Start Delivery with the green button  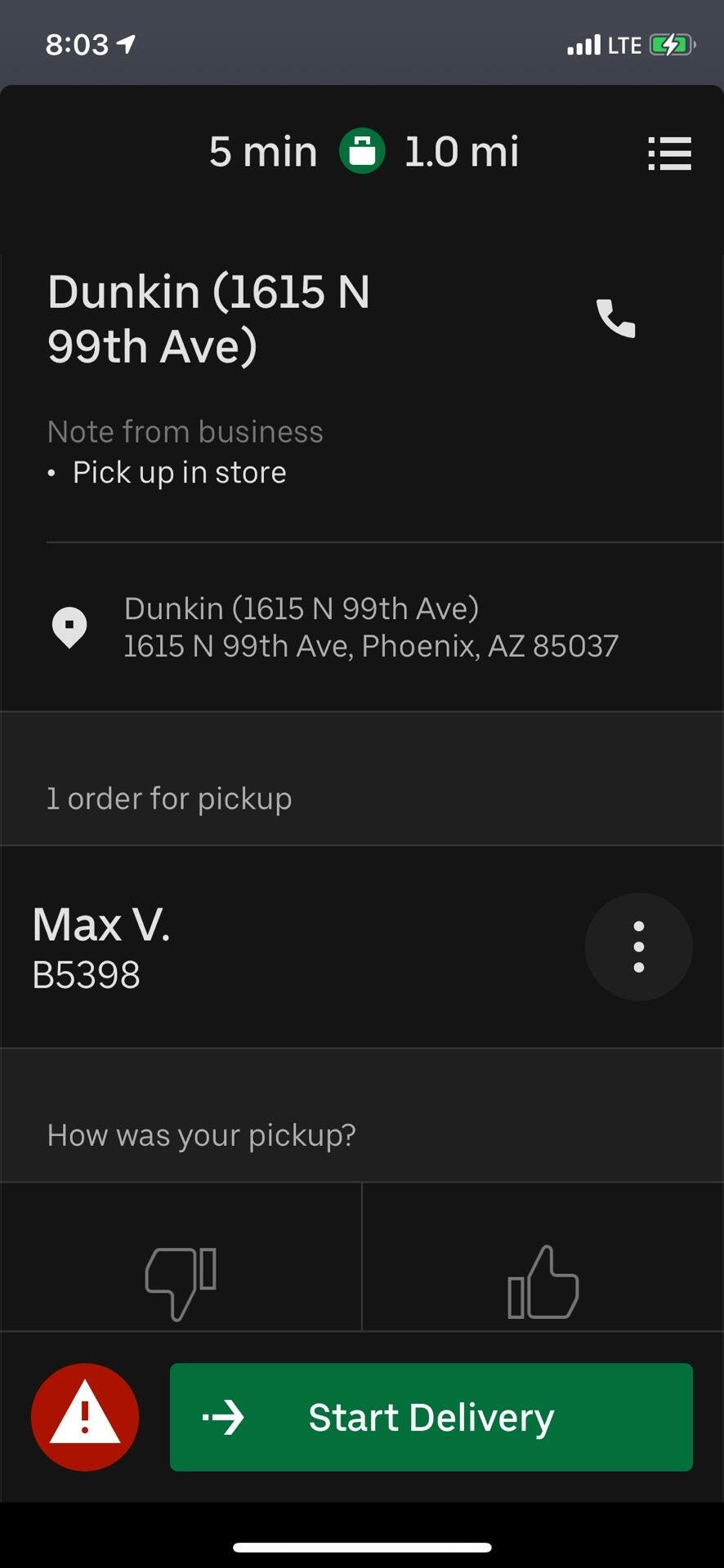pos(431,1417)
